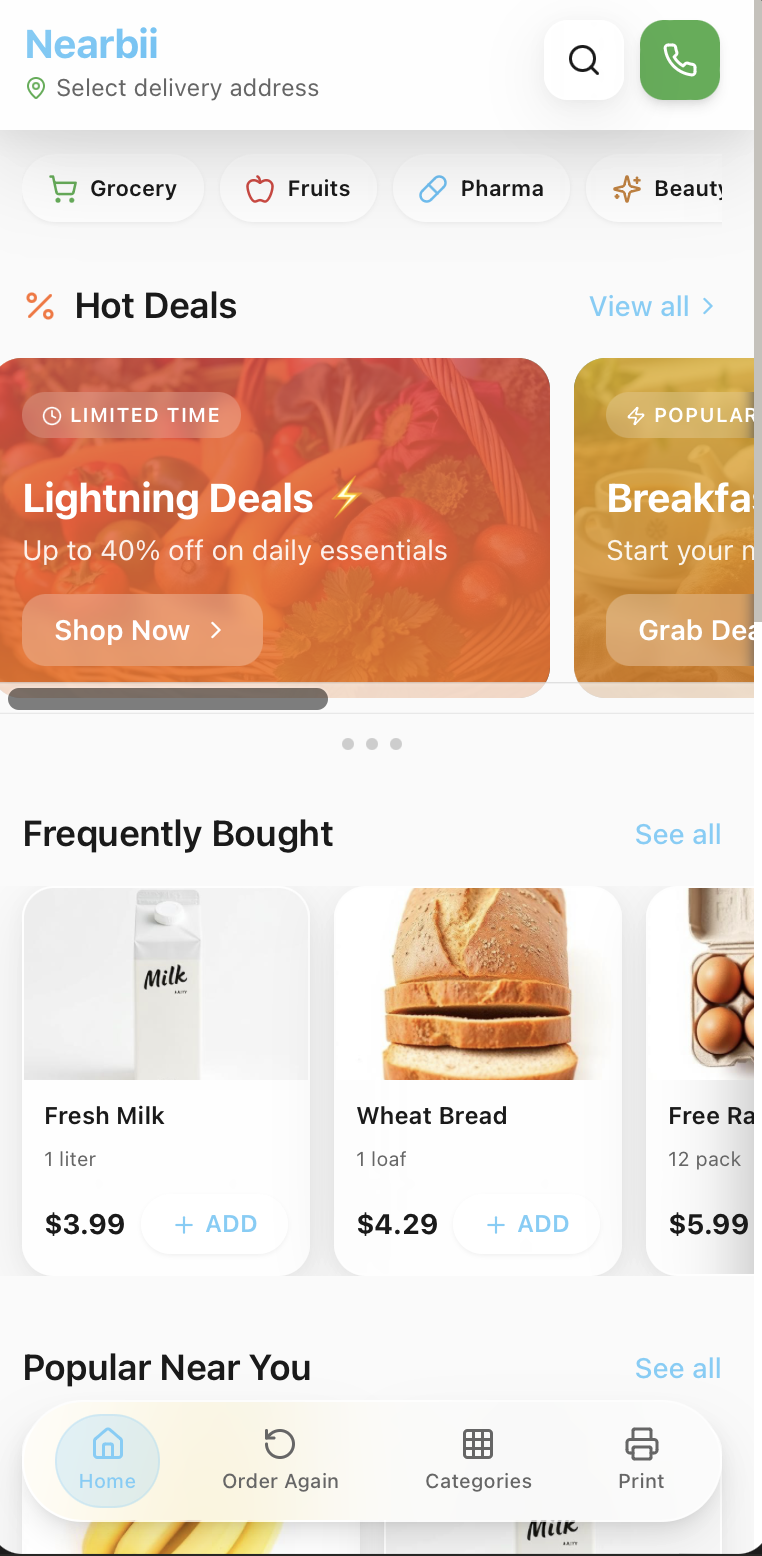Select the Pharma category chip
This screenshot has width=762, height=1556.
[x=481, y=188]
